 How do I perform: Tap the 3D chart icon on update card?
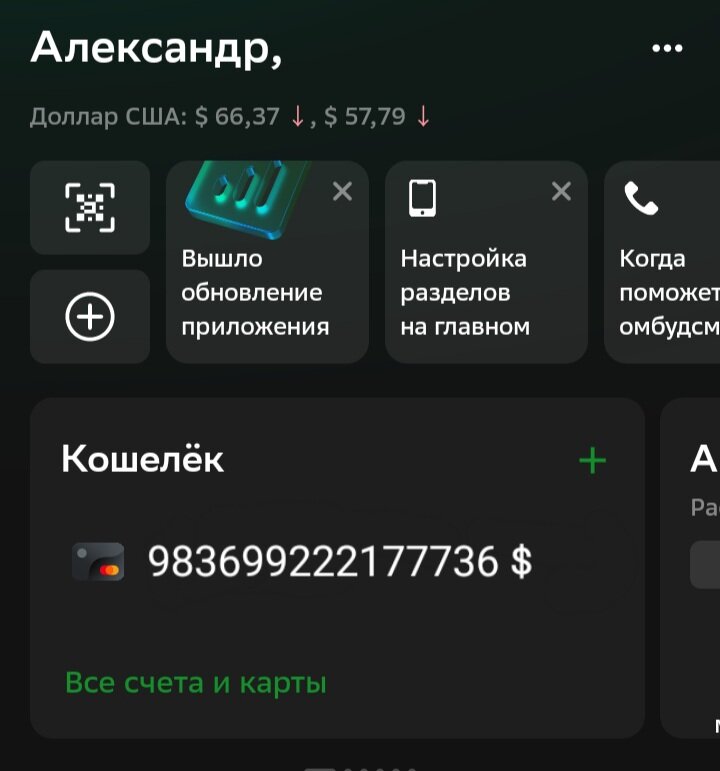237,200
